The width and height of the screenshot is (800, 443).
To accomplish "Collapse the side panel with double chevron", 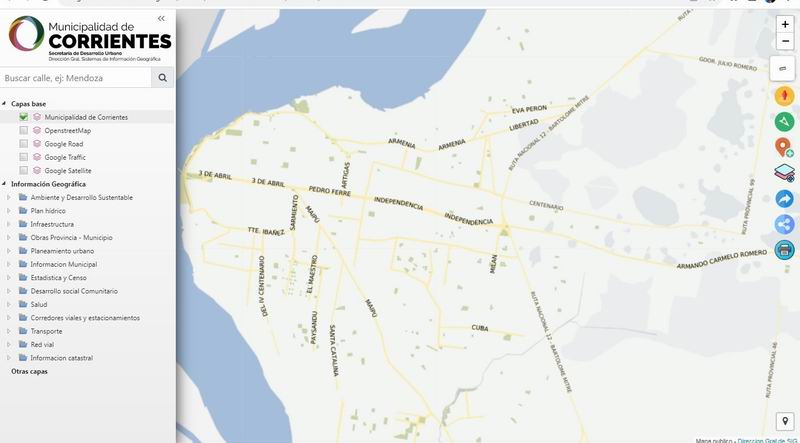I will coord(161,19).
